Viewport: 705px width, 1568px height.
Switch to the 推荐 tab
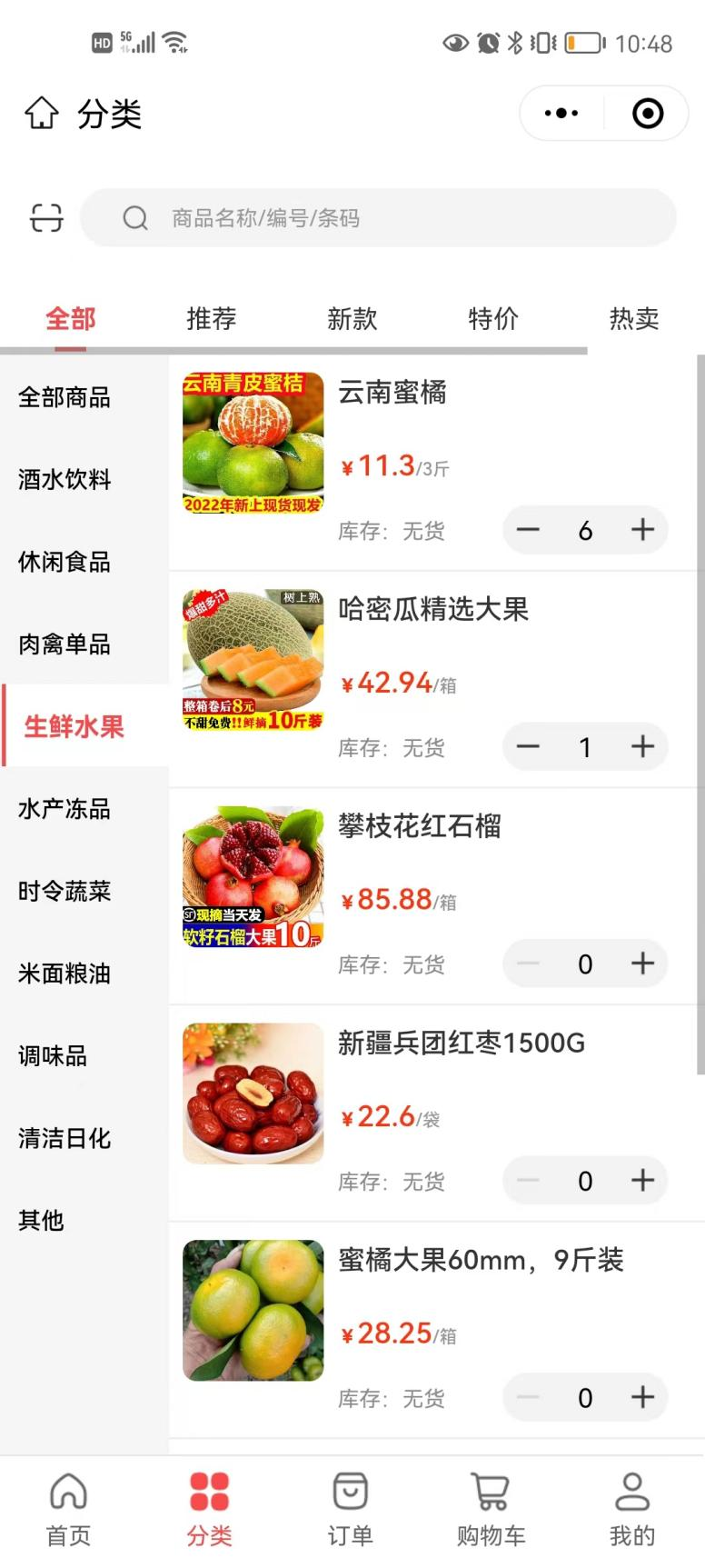coord(212,319)
